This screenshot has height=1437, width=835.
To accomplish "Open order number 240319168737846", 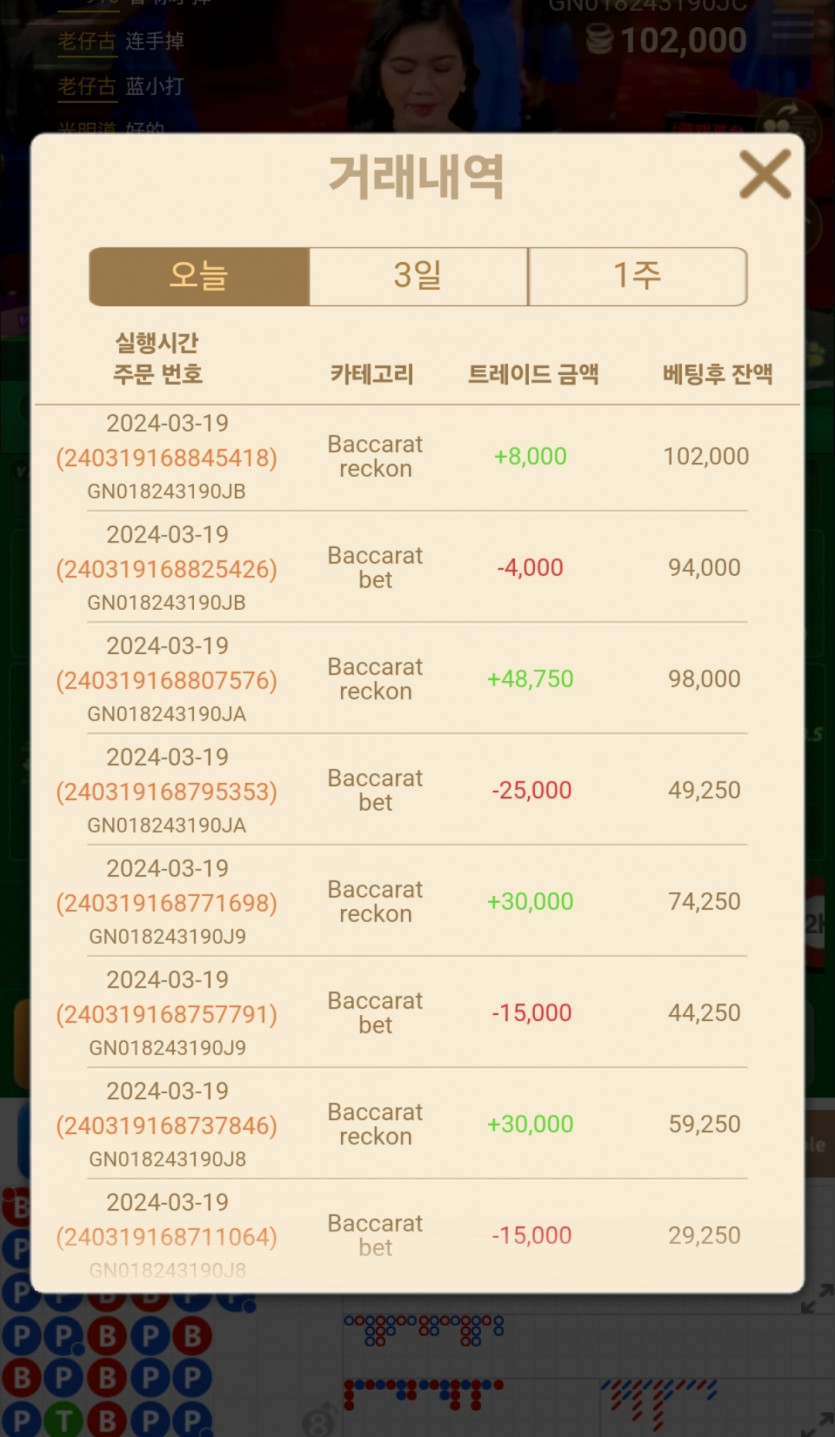I will (167, 1125).
